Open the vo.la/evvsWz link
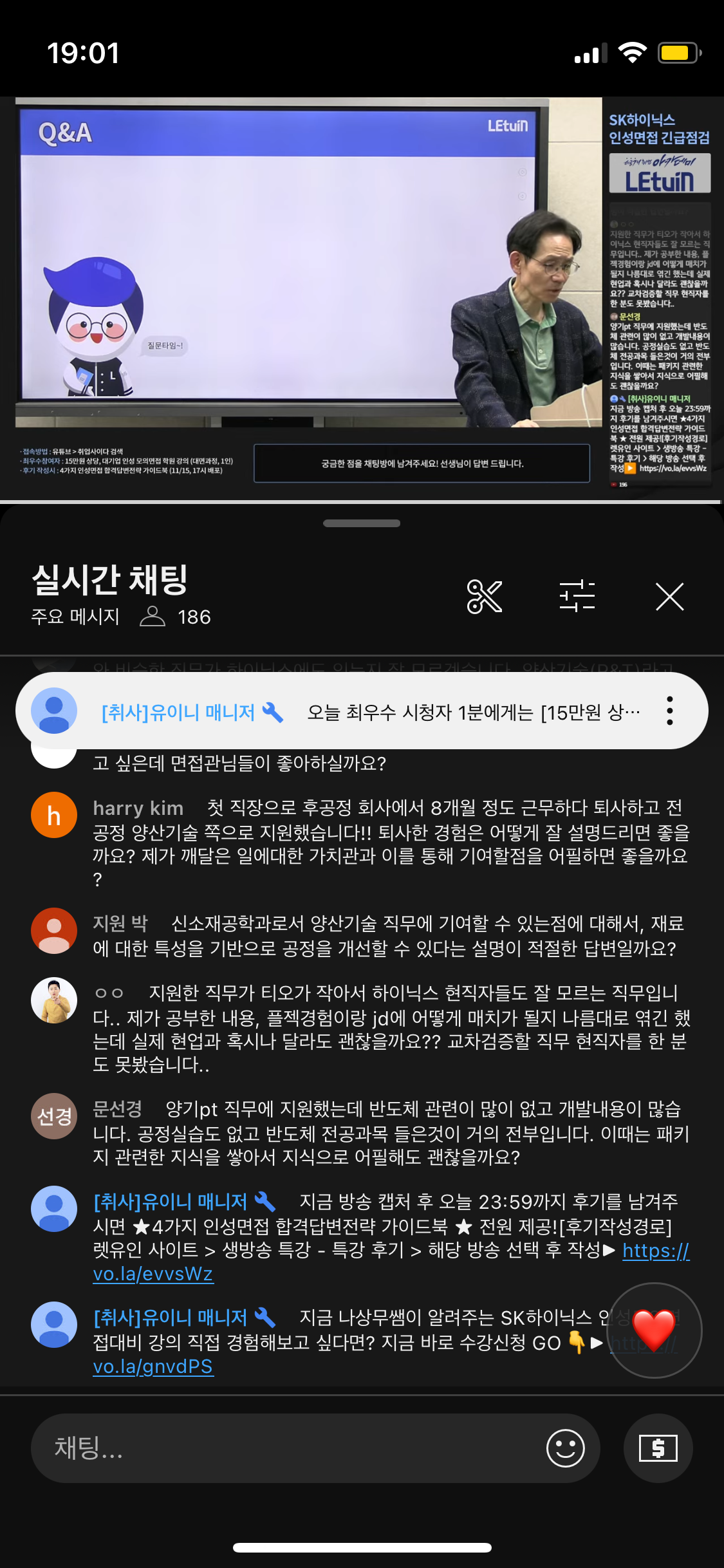The width and height of the screenshot is (724, 1568). coord(153,1274)
